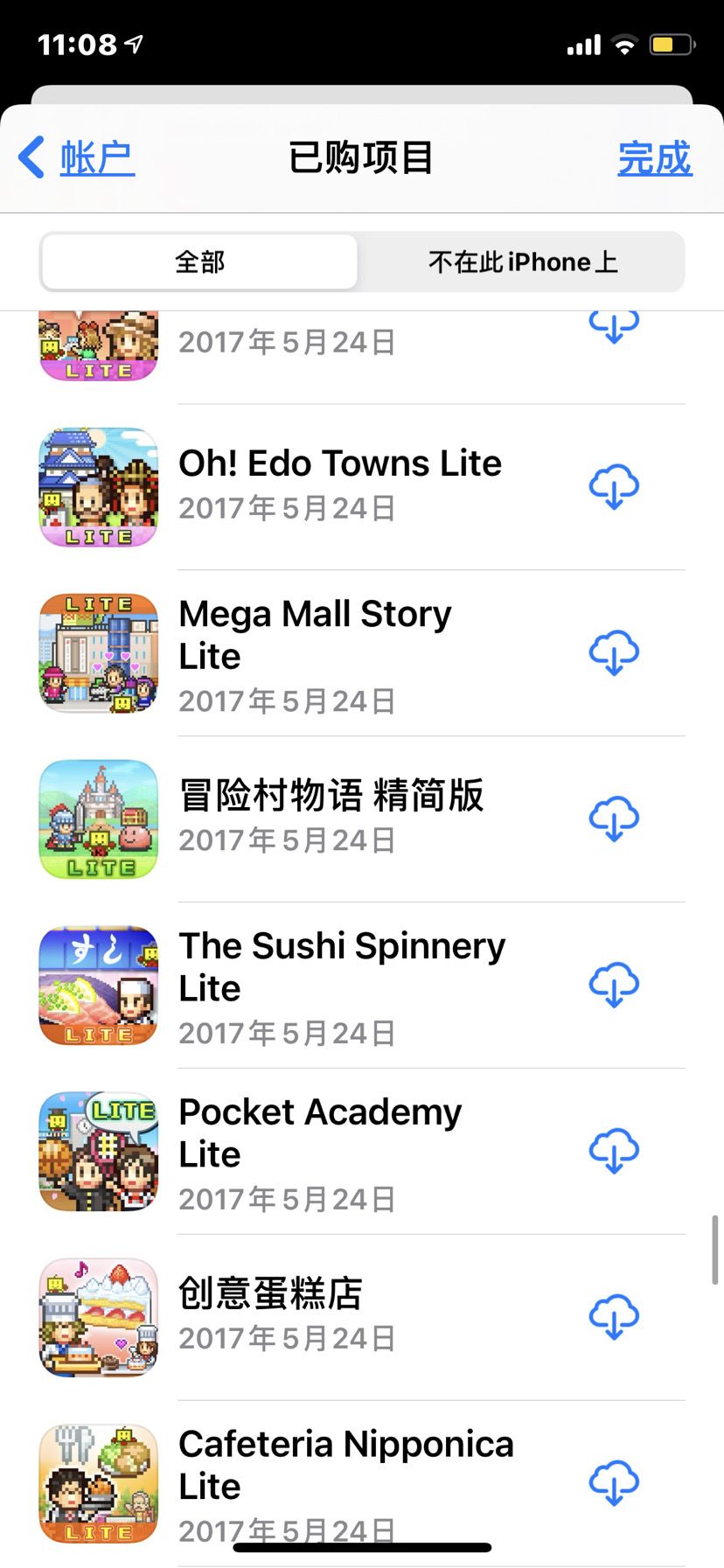The image size is (724, 1568).
Task: Redownload 创意蛋糕店 from the cloud
Action: [x=614, y=1317]
